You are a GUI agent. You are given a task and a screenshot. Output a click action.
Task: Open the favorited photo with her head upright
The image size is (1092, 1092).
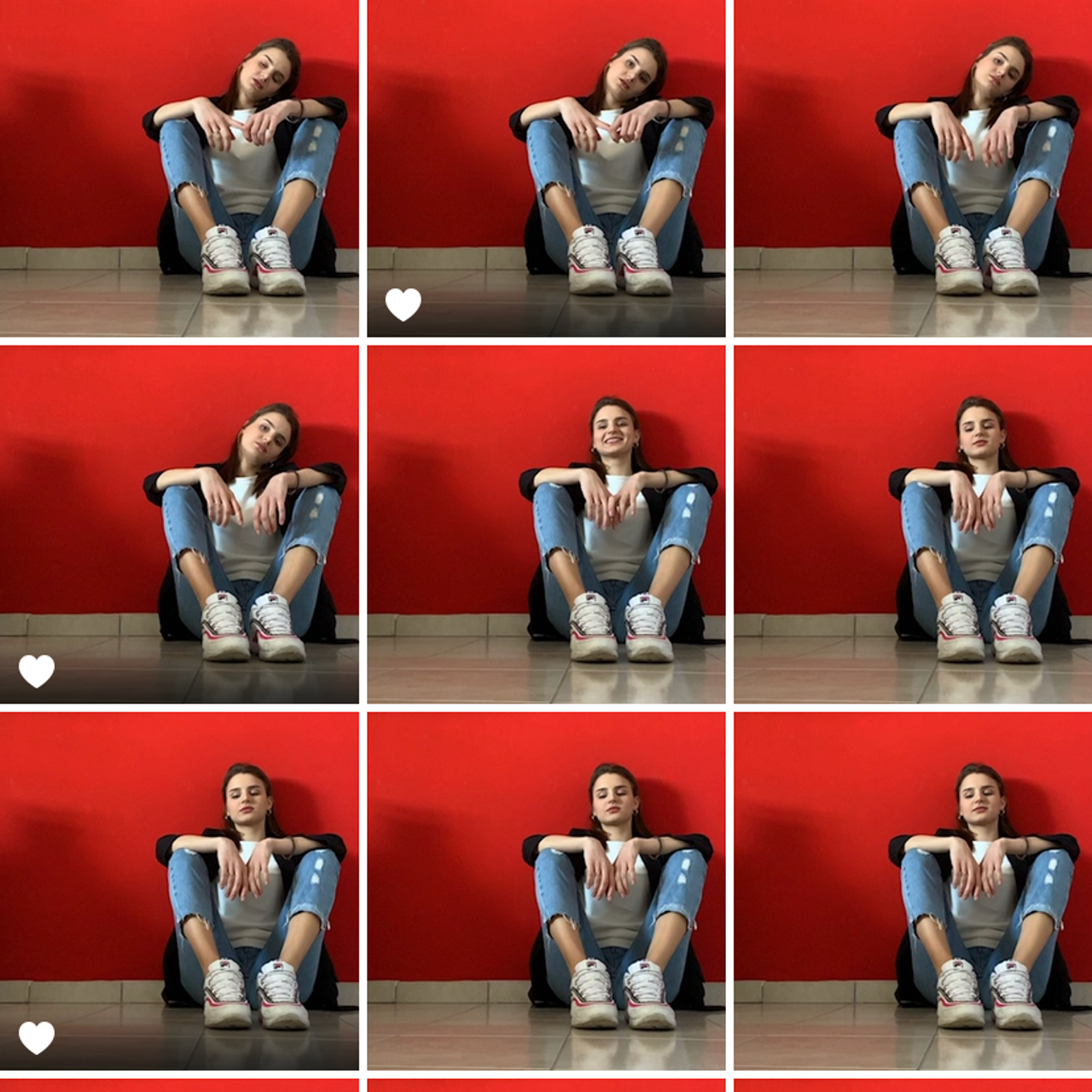pyautogui.click(x=179, y=891)
